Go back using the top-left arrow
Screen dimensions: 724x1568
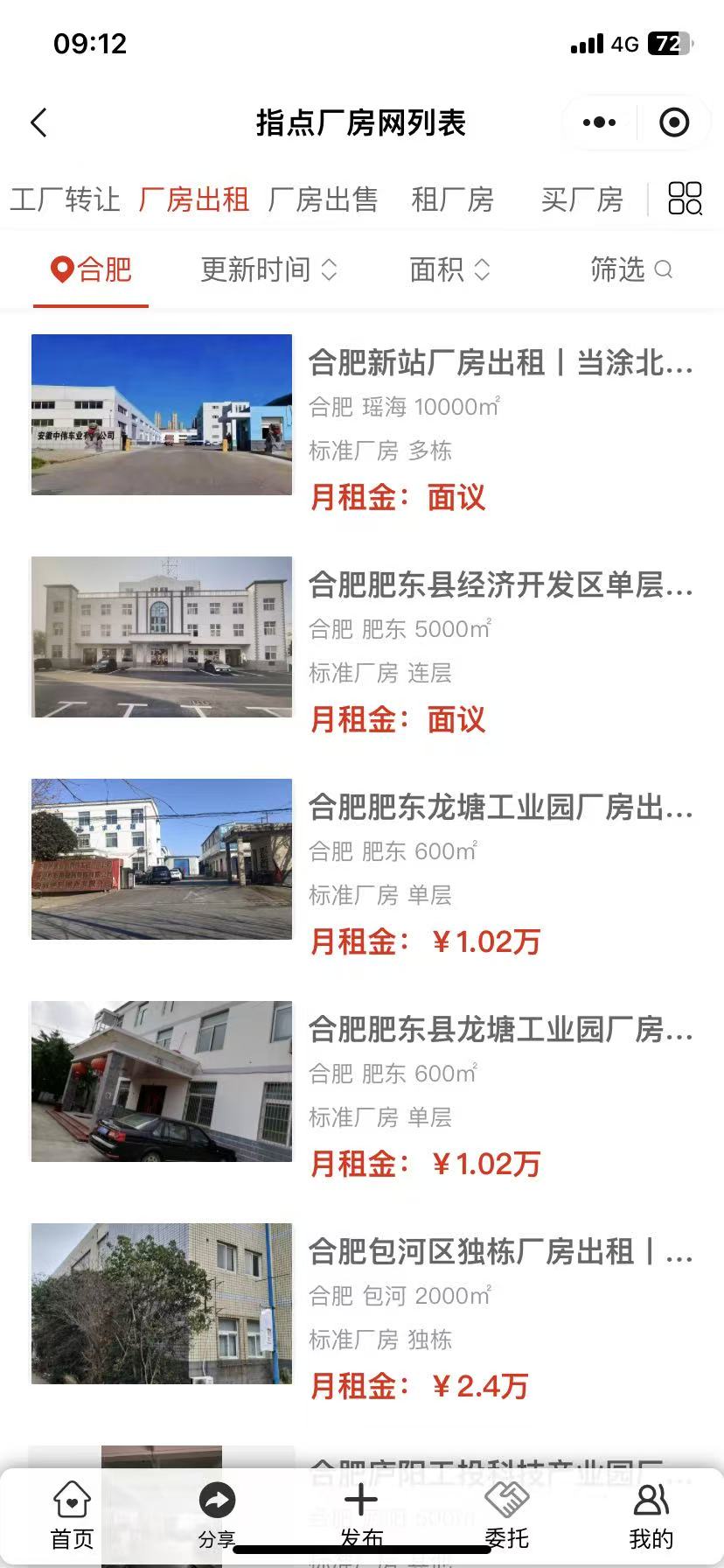click(39, 122)
